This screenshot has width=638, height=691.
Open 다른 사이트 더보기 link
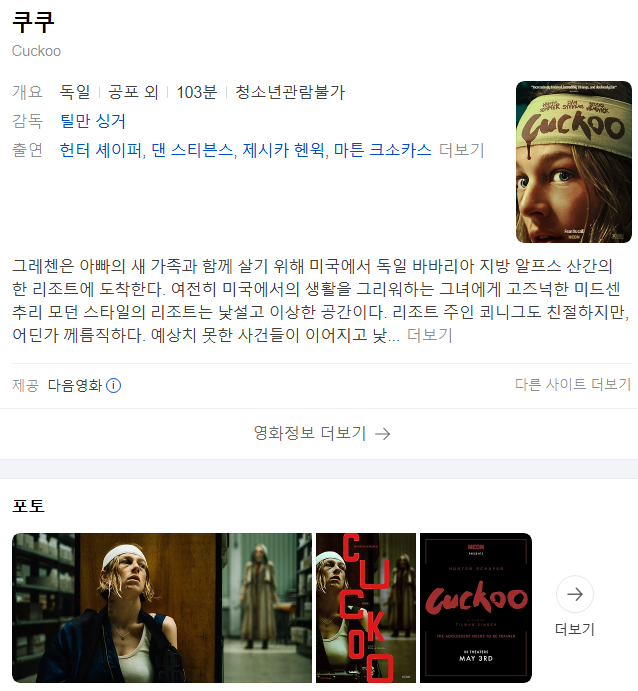click(x=572, y=385)
